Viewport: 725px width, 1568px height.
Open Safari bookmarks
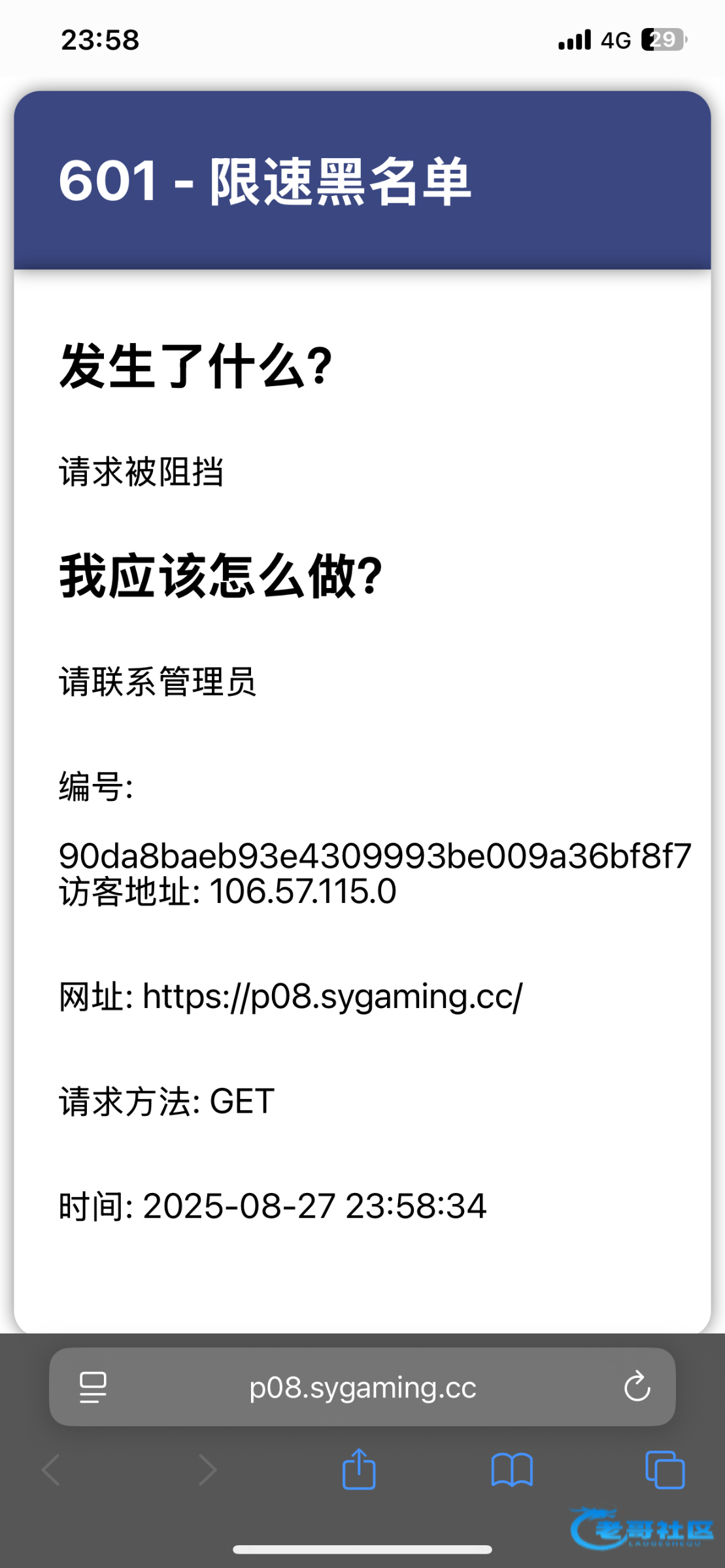512,1469
